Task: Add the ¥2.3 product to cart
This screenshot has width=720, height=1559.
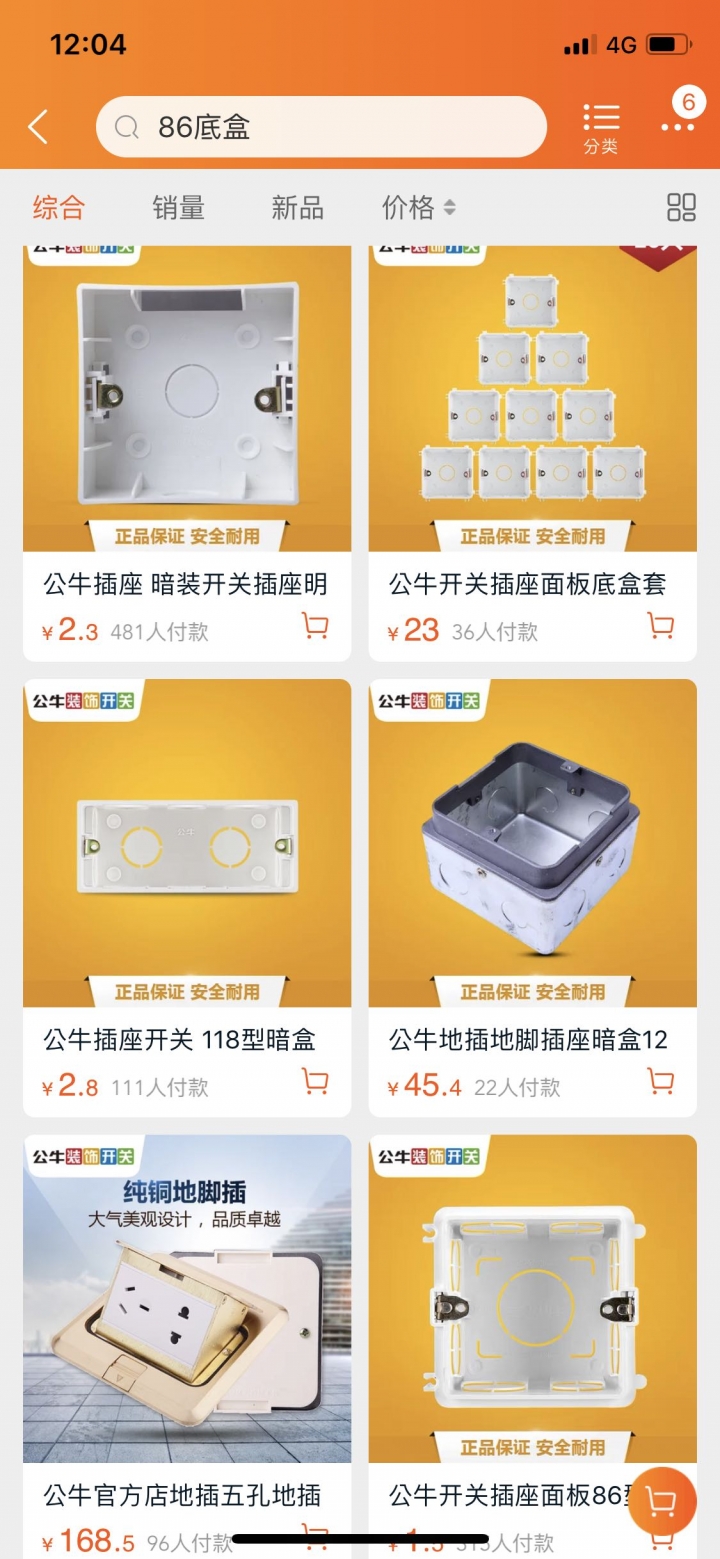Action: pyautogui.click(x=315, y=627)
